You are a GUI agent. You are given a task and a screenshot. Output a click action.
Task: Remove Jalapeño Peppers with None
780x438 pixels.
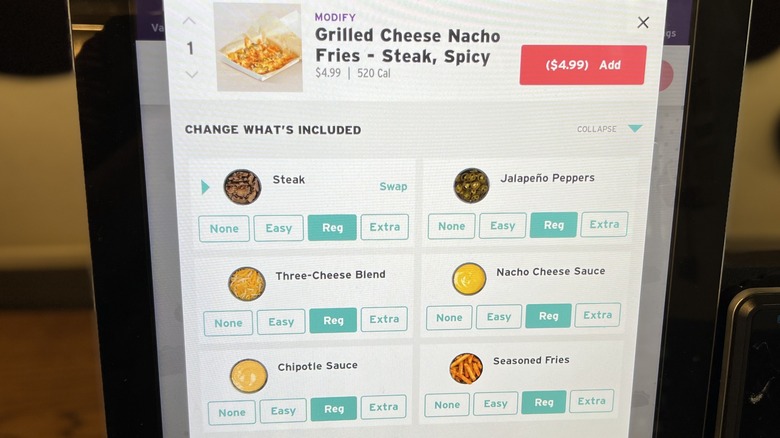tap(451, 226)
